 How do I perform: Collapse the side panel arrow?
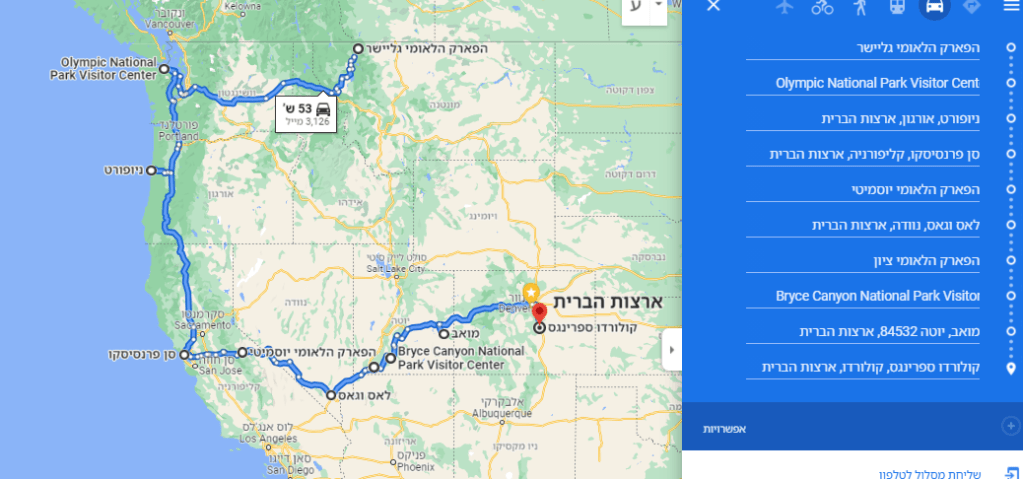[672, 350]
